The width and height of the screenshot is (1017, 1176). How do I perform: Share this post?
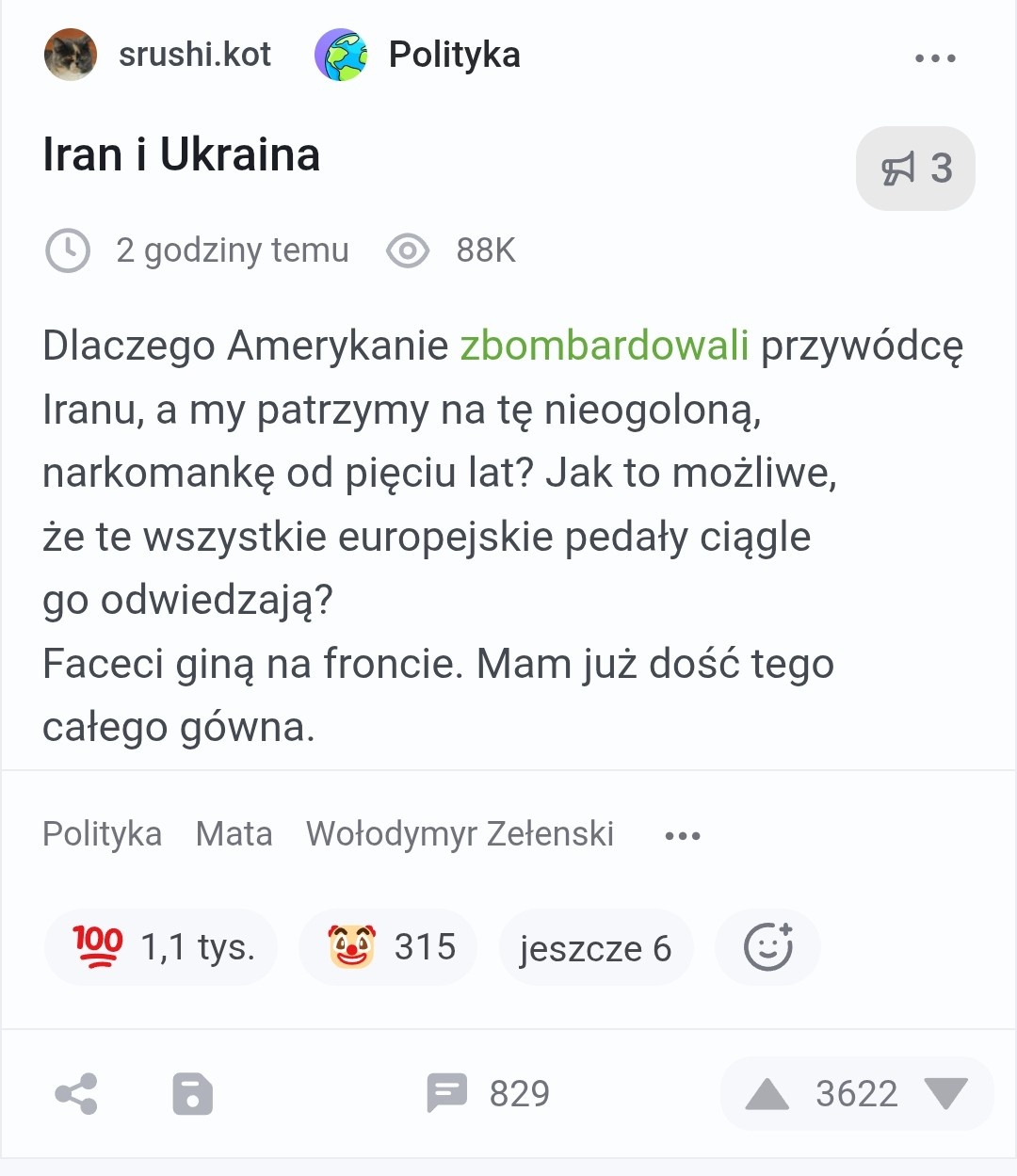point(76,1094)
